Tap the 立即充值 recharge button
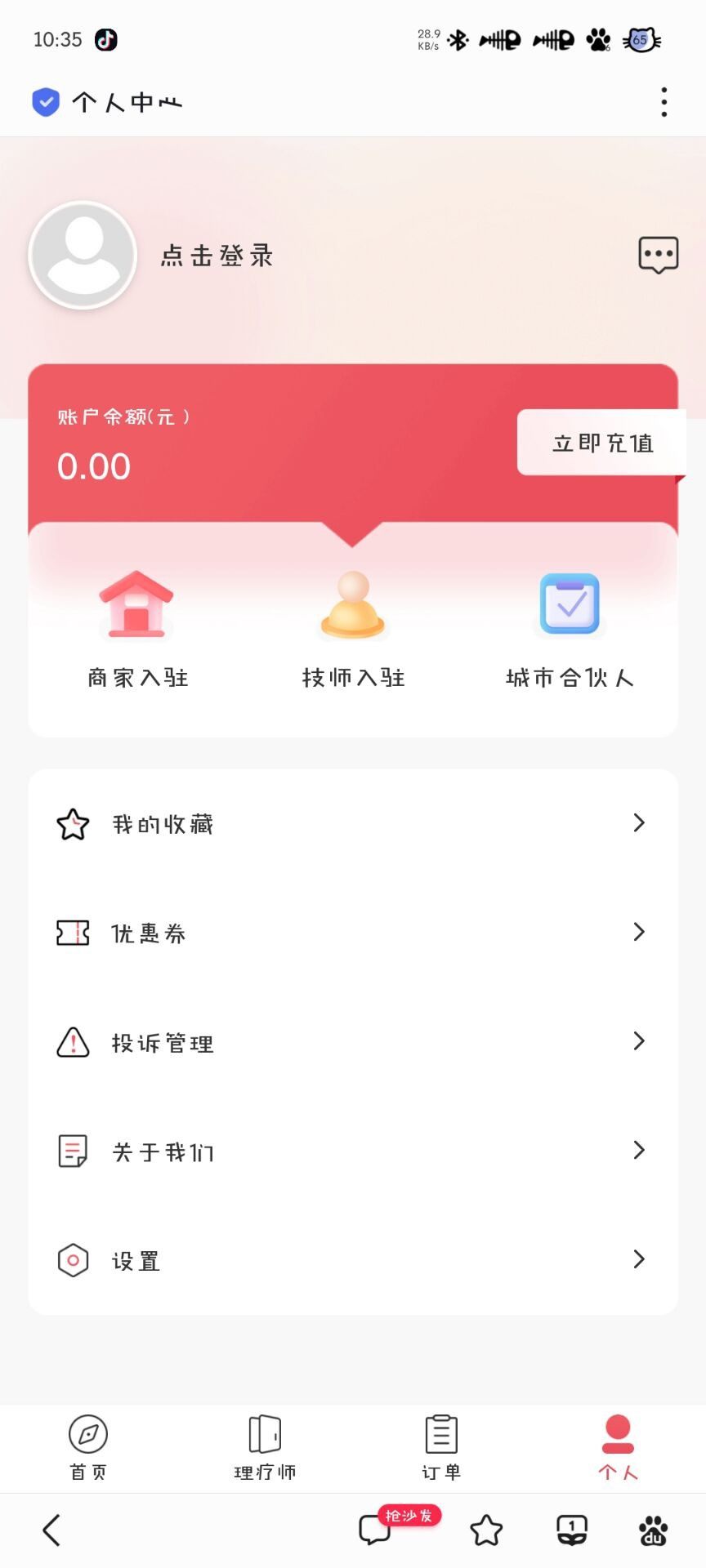The image size is (706, 1568). pos(602,443)
